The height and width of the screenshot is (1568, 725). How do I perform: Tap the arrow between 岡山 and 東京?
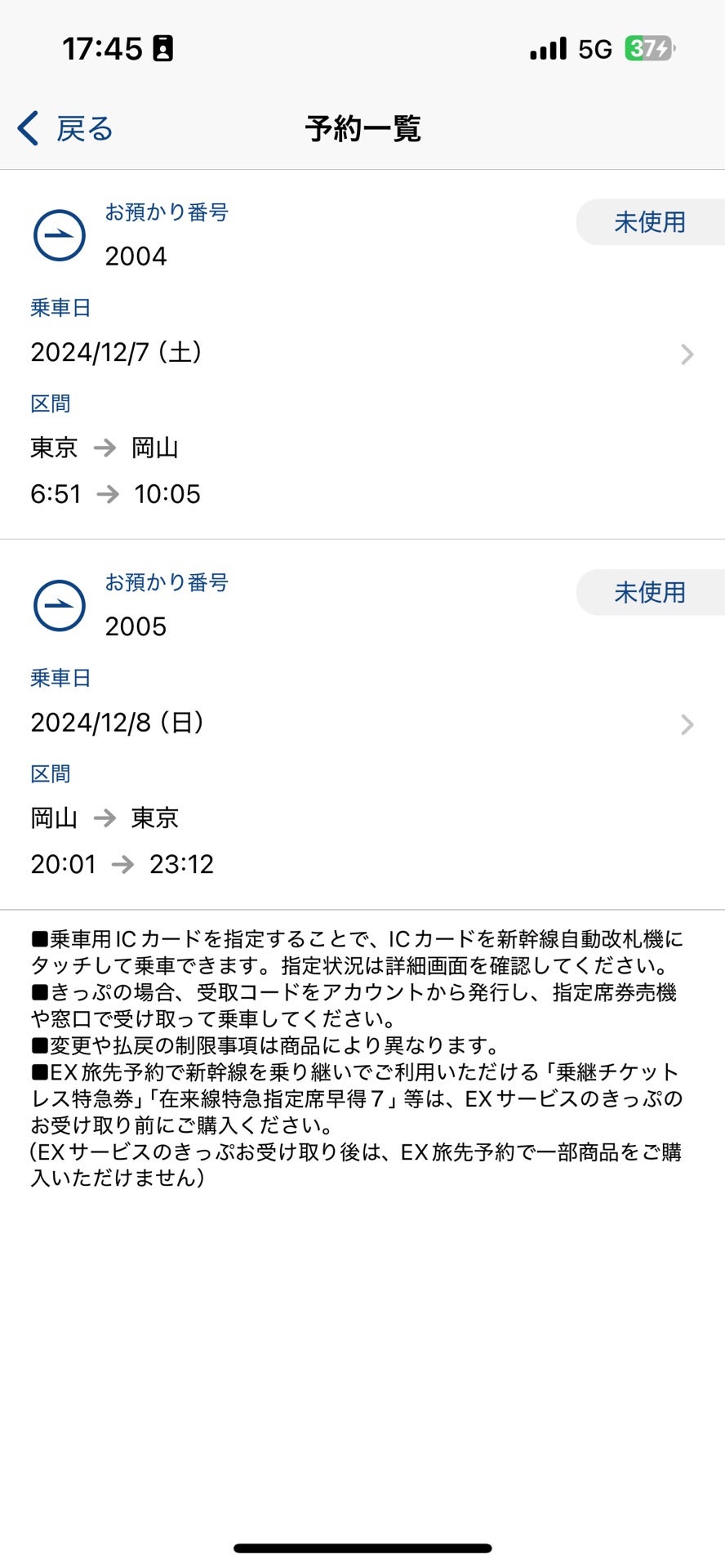click(x=106, y=818)
